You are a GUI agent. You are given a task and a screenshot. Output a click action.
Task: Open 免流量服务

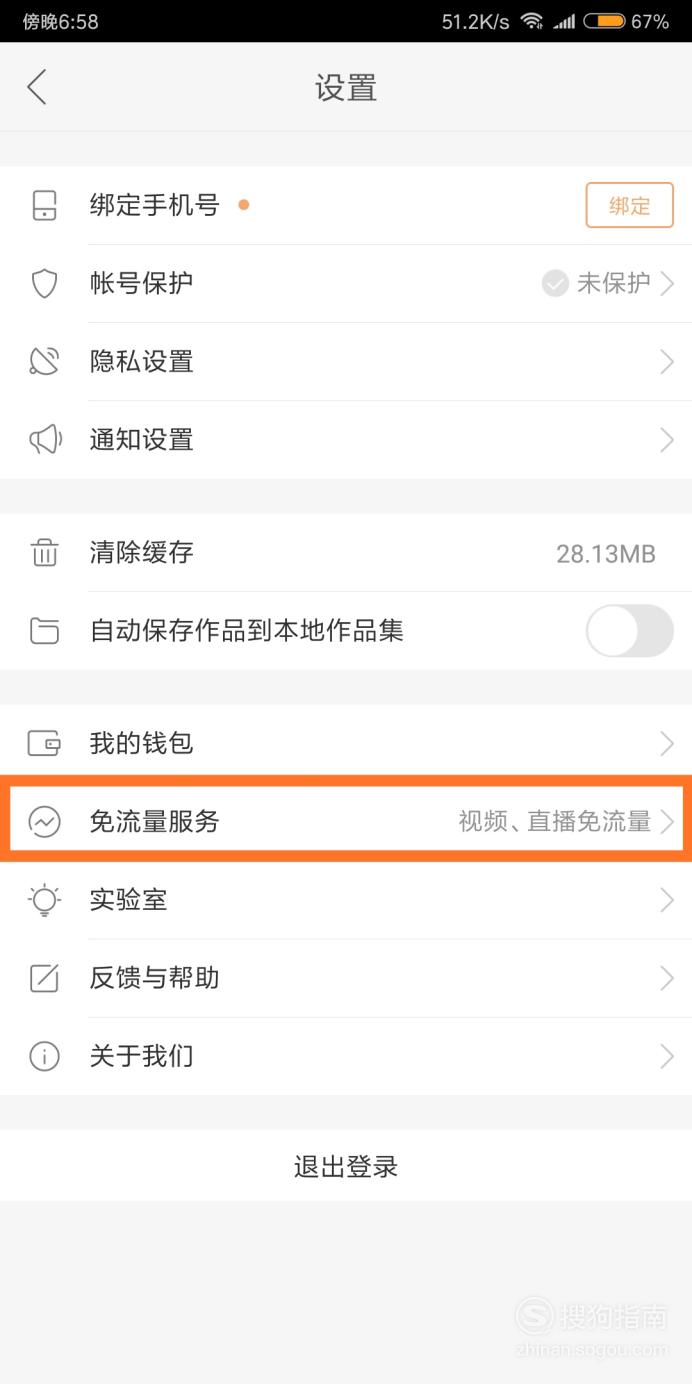coord(346,822)
